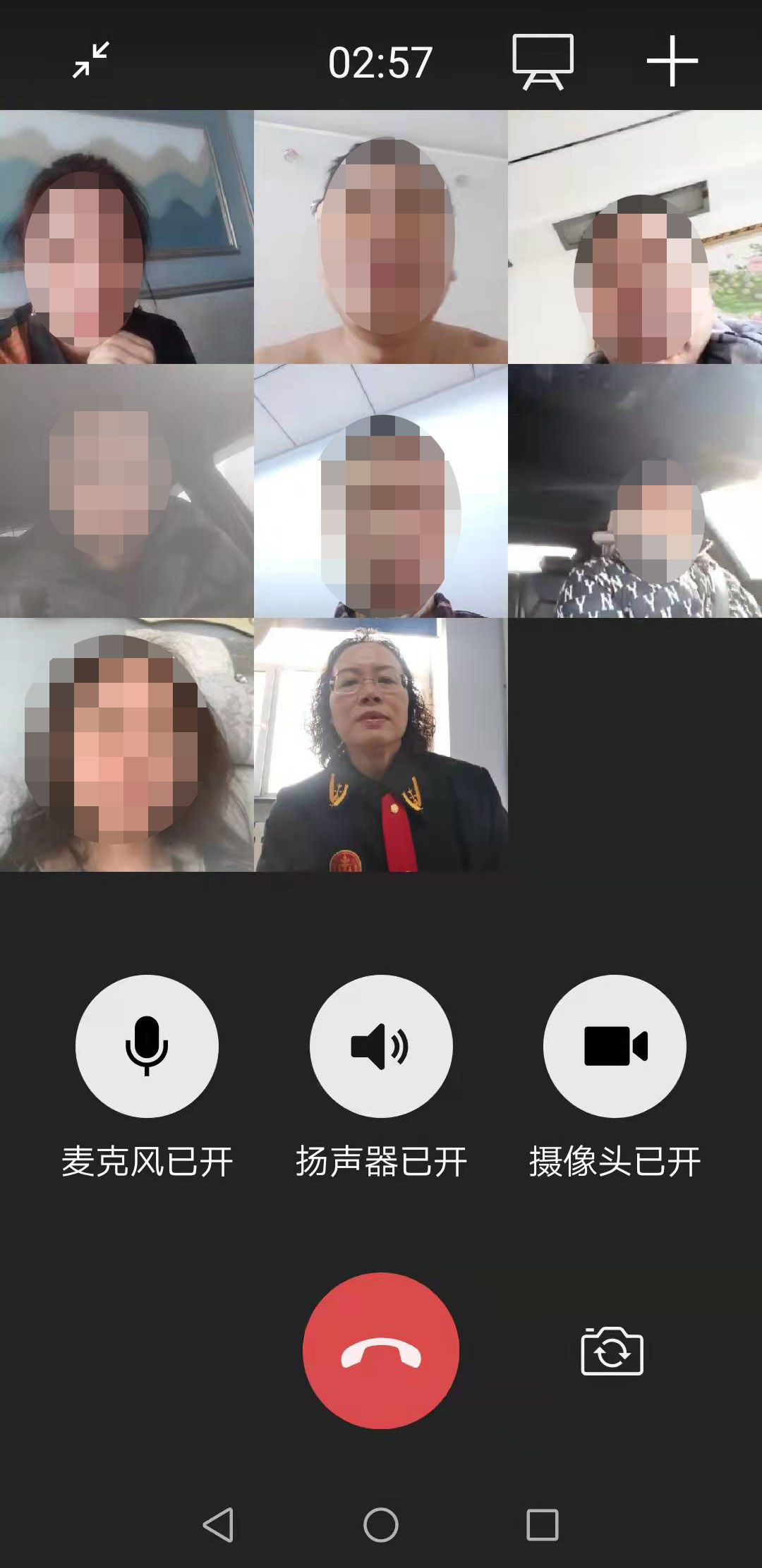
Task: Mute the microphone (麦克风已开)
Action: click(x=147, y=1045)
